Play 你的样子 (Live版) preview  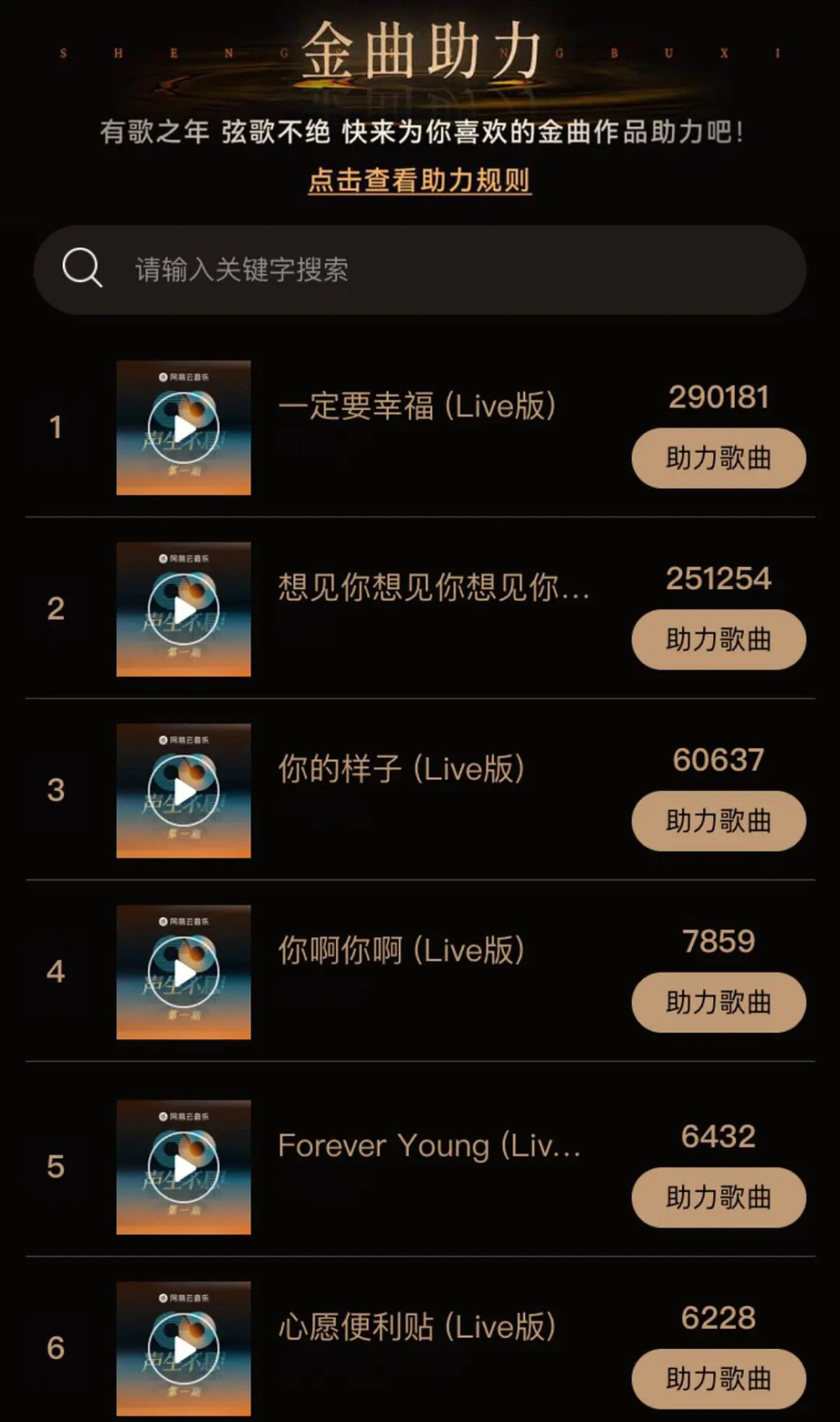click(183, 790)
